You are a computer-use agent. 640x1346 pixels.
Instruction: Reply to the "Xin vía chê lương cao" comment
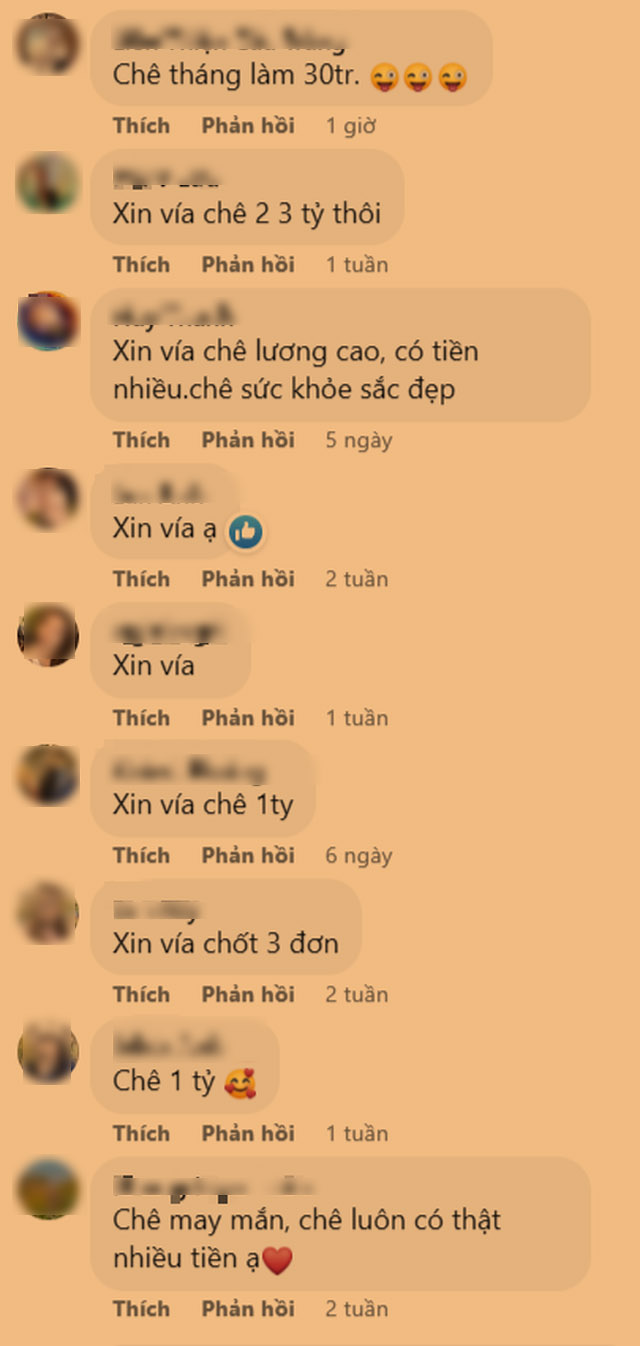[248, 440]
